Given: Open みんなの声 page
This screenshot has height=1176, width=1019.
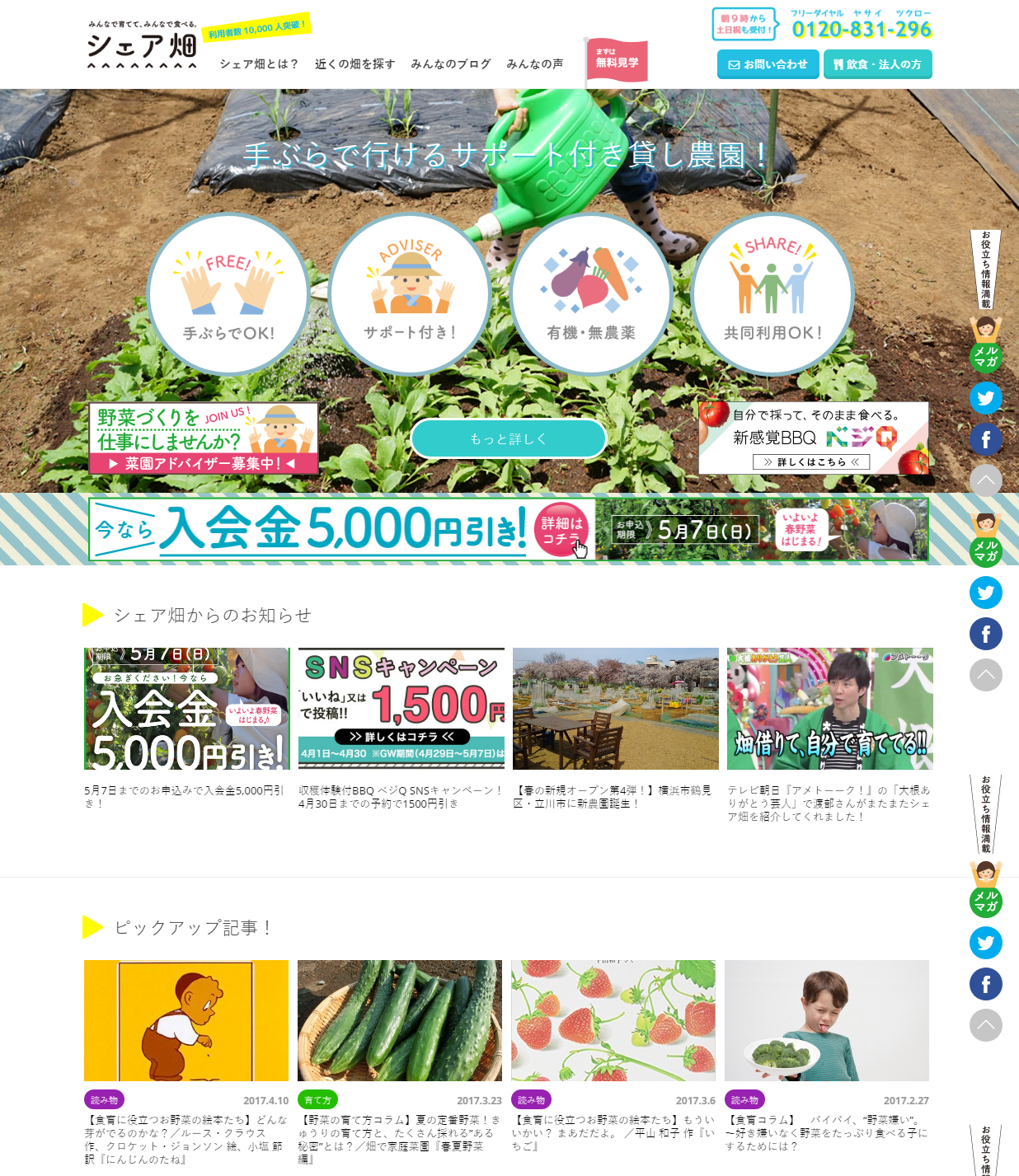Looking at the screenshot, I should [534, 64].
